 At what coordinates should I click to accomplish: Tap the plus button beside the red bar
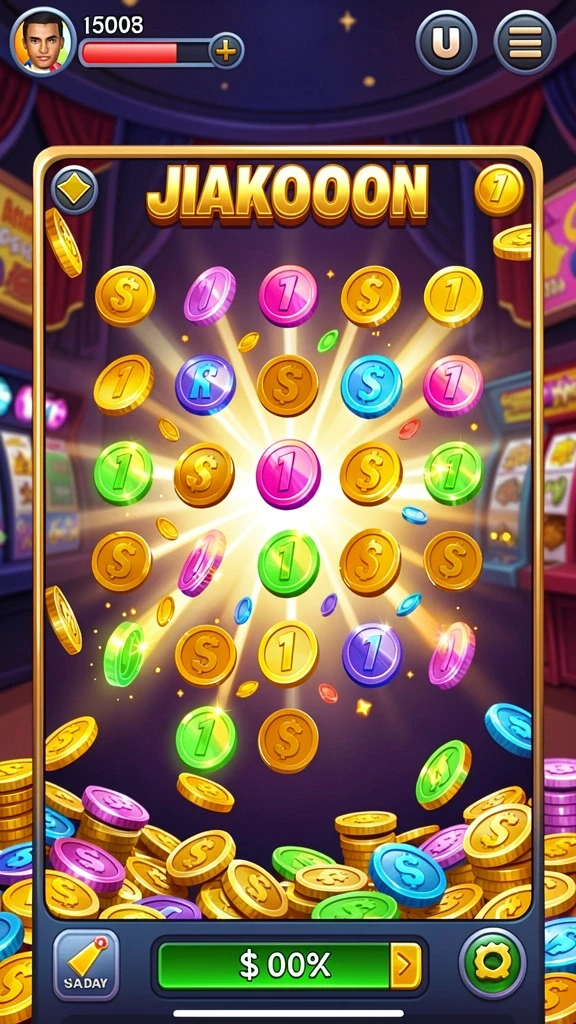tap(226, 51)
